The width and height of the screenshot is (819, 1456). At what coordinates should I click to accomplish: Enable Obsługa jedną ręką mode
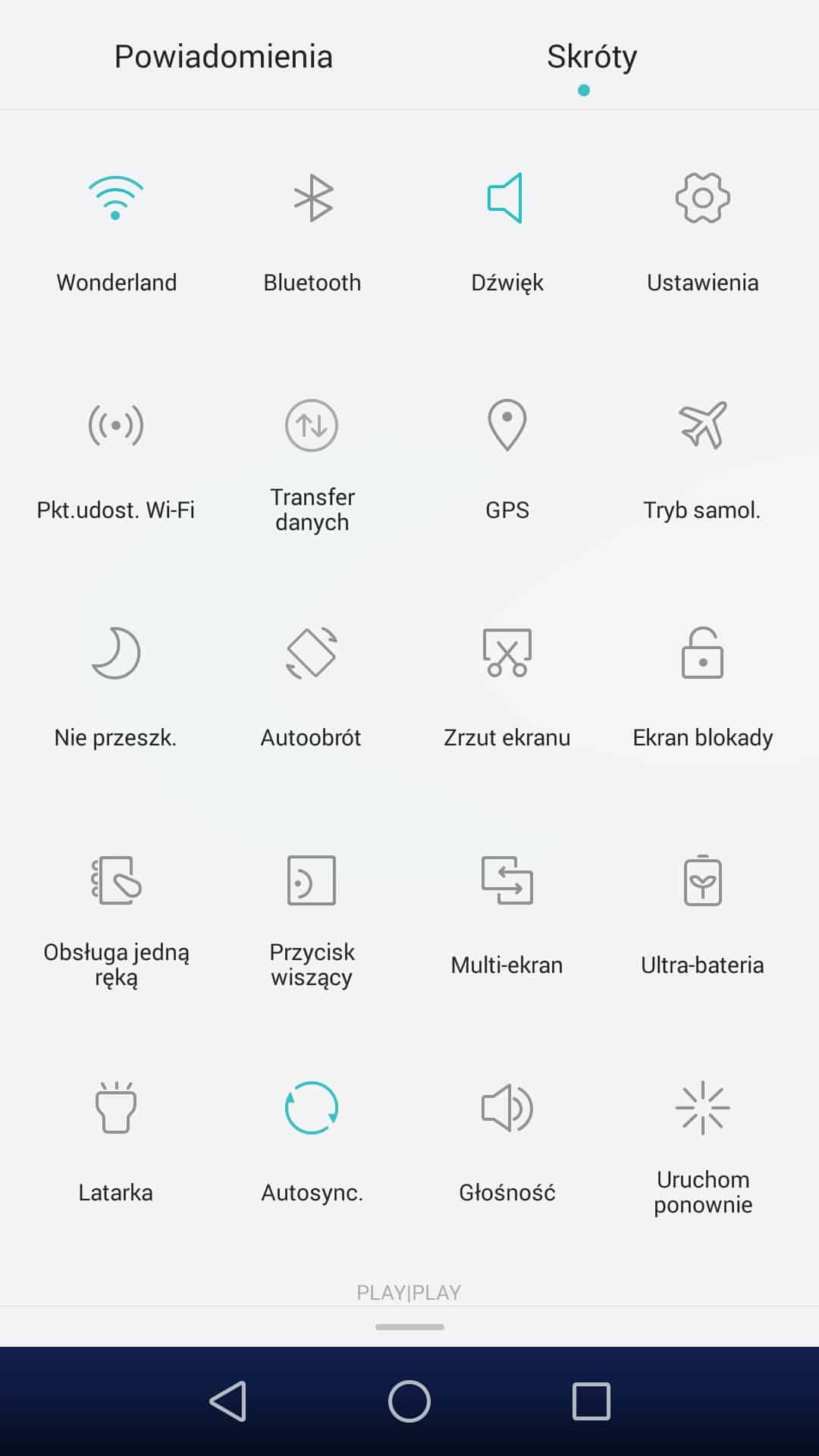(x=115, y=880)
